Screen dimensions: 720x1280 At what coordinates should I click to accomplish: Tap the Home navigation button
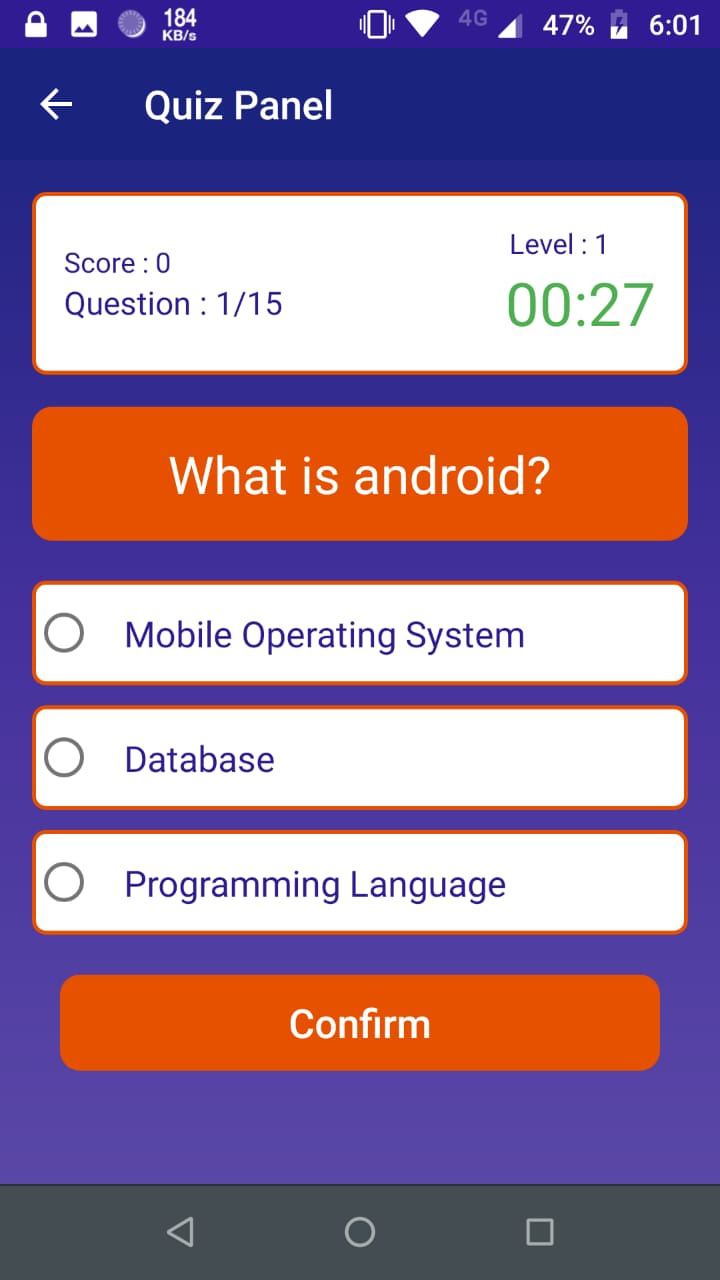click(x=360, y=1231)
